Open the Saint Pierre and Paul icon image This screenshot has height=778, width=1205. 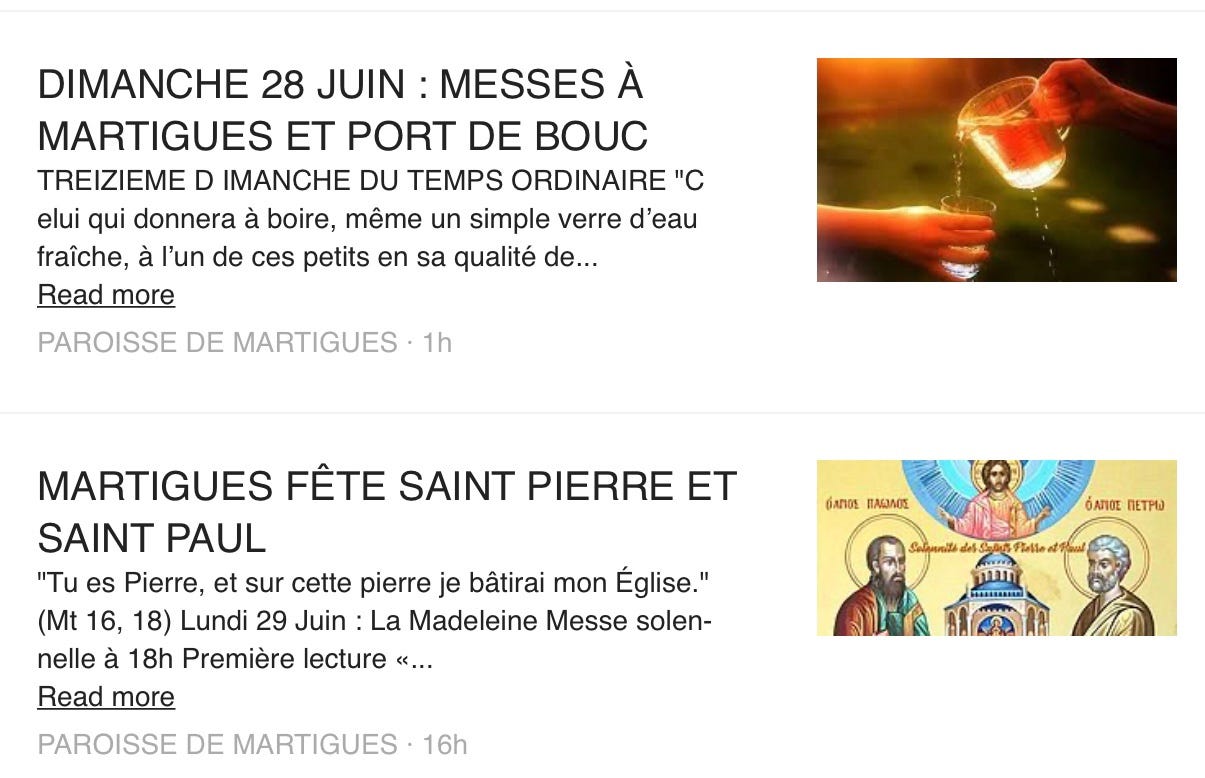click(996, 548)
